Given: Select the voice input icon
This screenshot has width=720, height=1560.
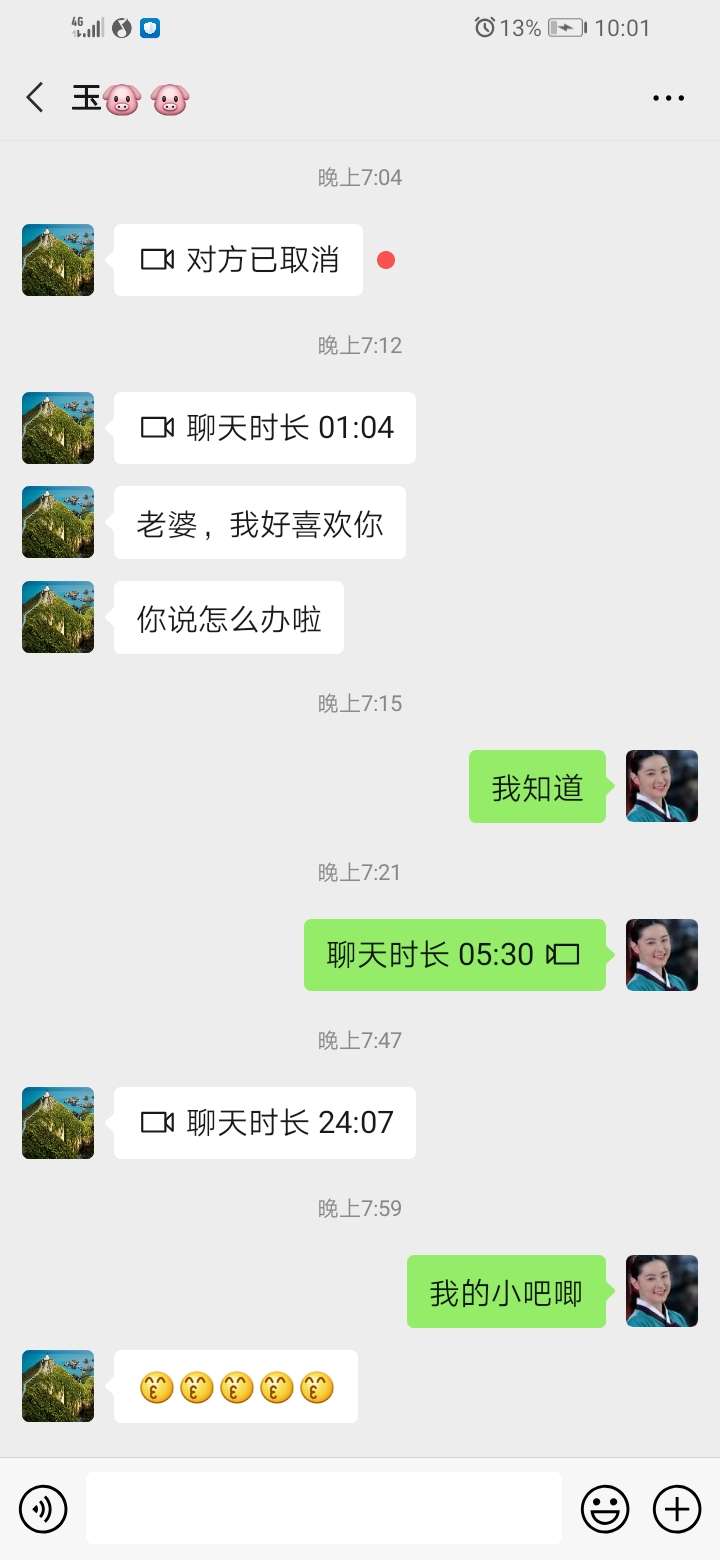Looking at the screenshot, I should tap(43, 1508).
